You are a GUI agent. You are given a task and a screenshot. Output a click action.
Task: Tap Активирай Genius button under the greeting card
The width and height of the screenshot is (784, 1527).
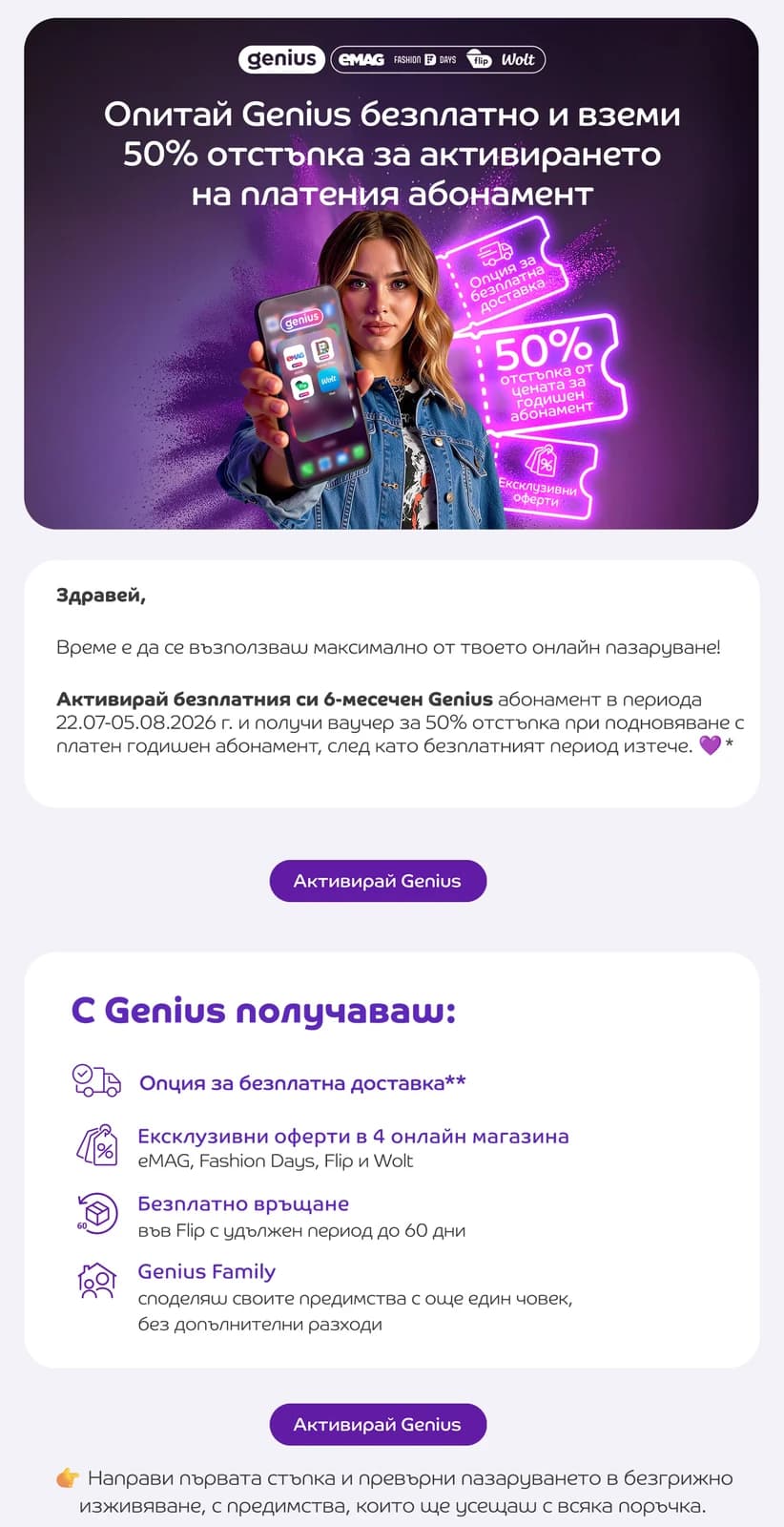pos(378,881)
